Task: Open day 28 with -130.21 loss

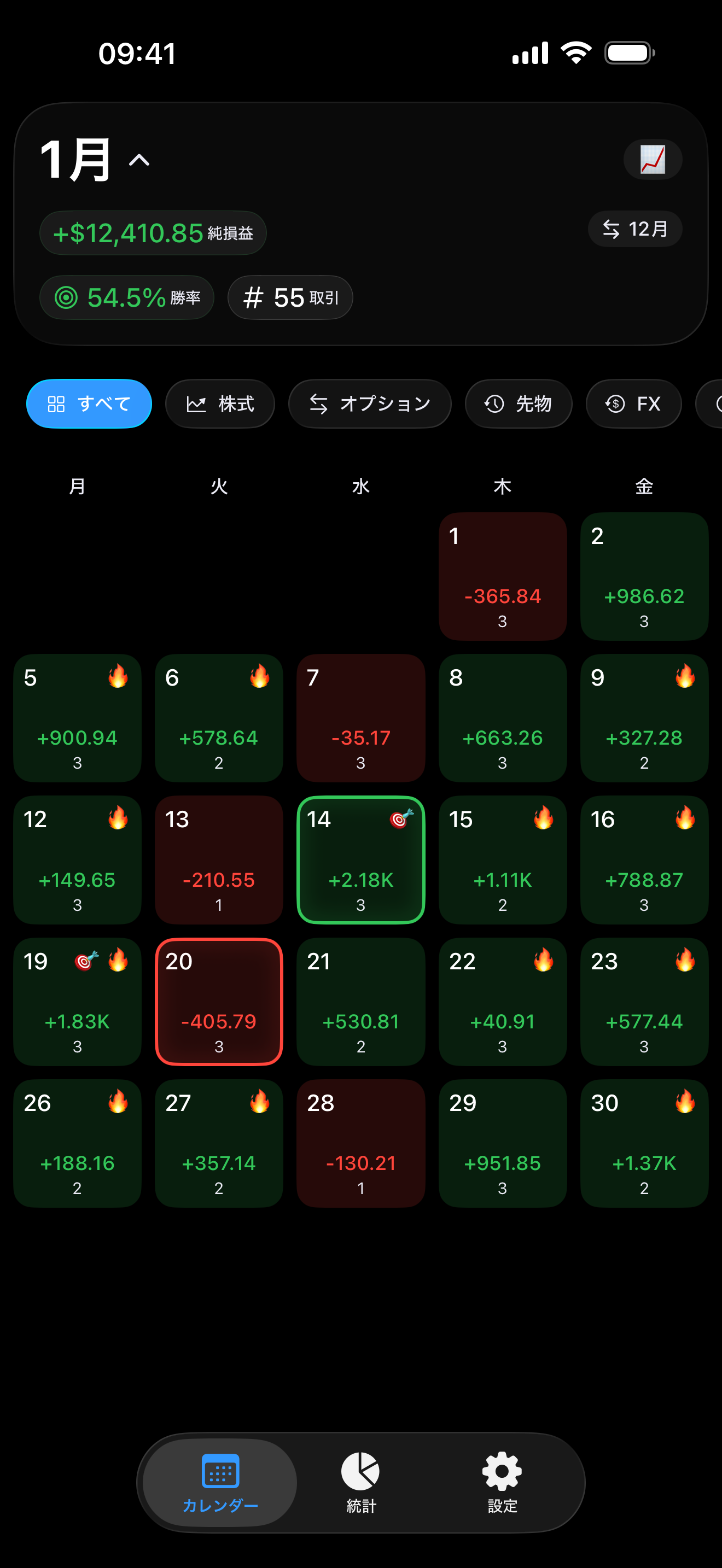Action: pos(360,1143)
